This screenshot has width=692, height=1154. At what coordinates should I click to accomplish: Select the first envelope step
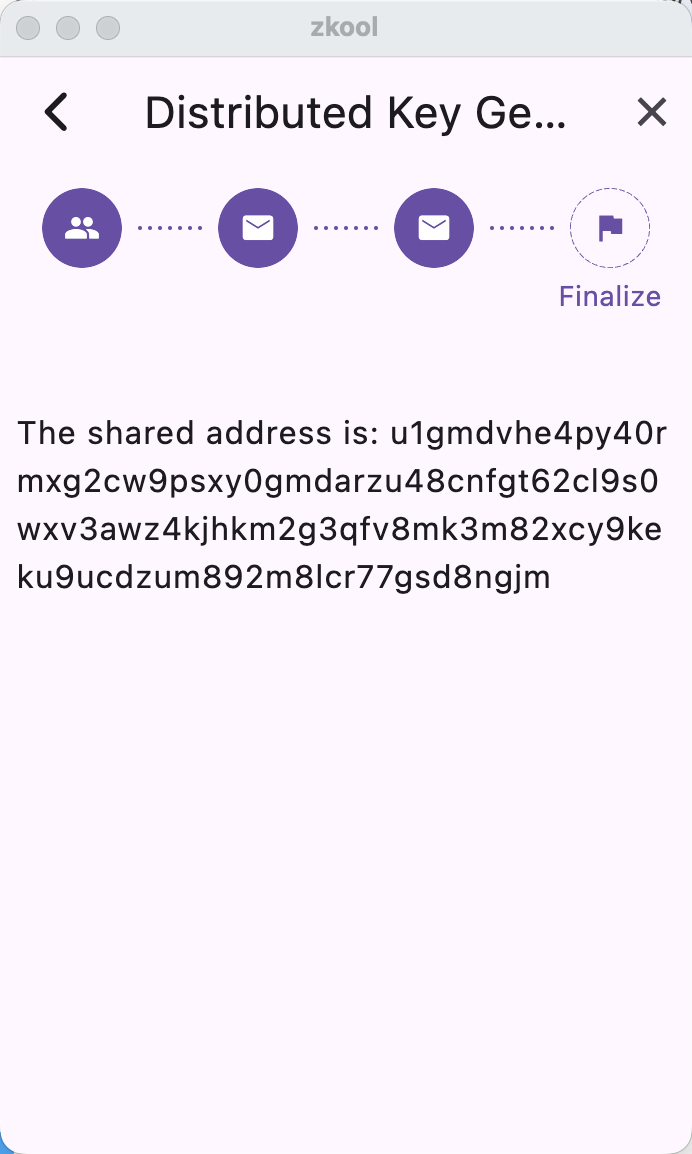click(x=258, y=228)
